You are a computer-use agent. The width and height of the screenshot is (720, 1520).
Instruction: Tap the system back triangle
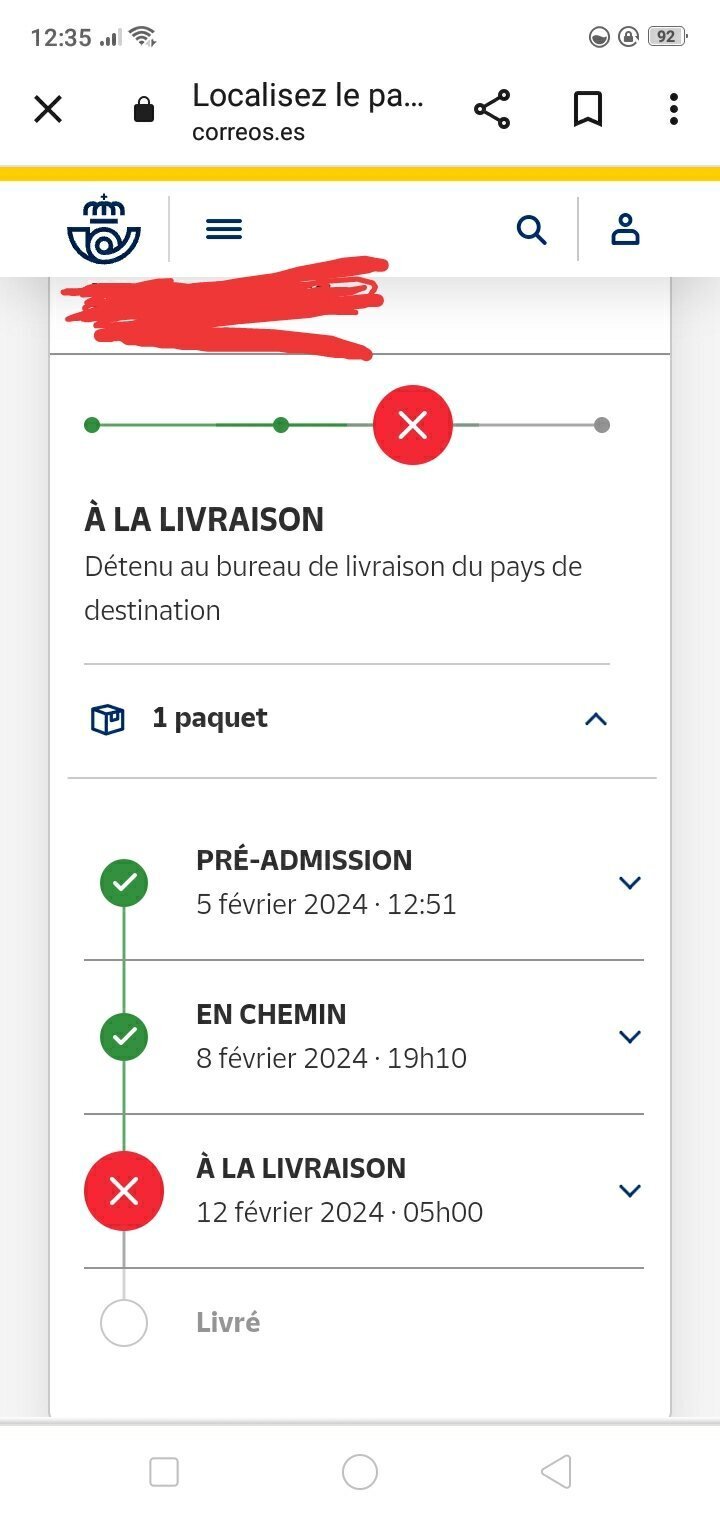coord(556,1472)
